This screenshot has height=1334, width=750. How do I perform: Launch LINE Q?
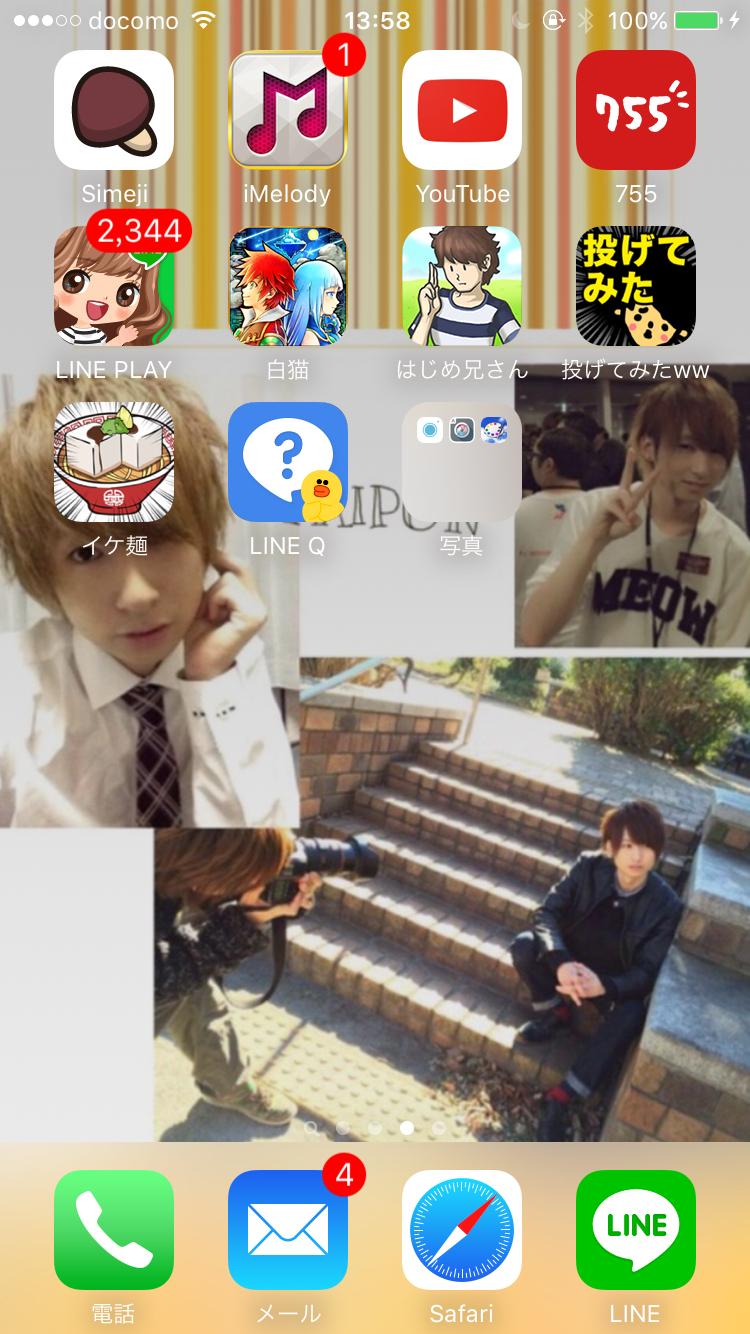288,462
